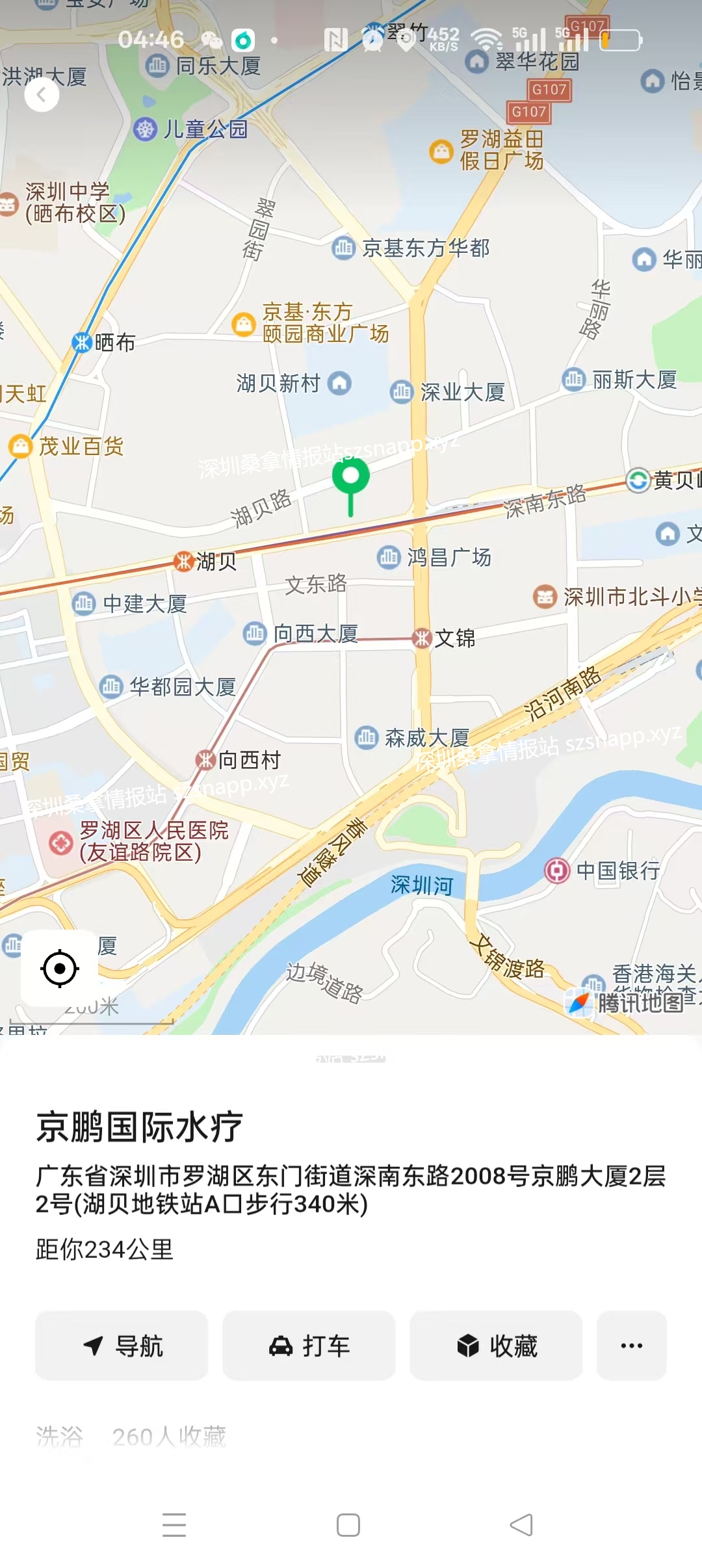Open 罗湖区人民医院 marker on the map
This screenshot has height=1568, width=702.
[61, 843]
